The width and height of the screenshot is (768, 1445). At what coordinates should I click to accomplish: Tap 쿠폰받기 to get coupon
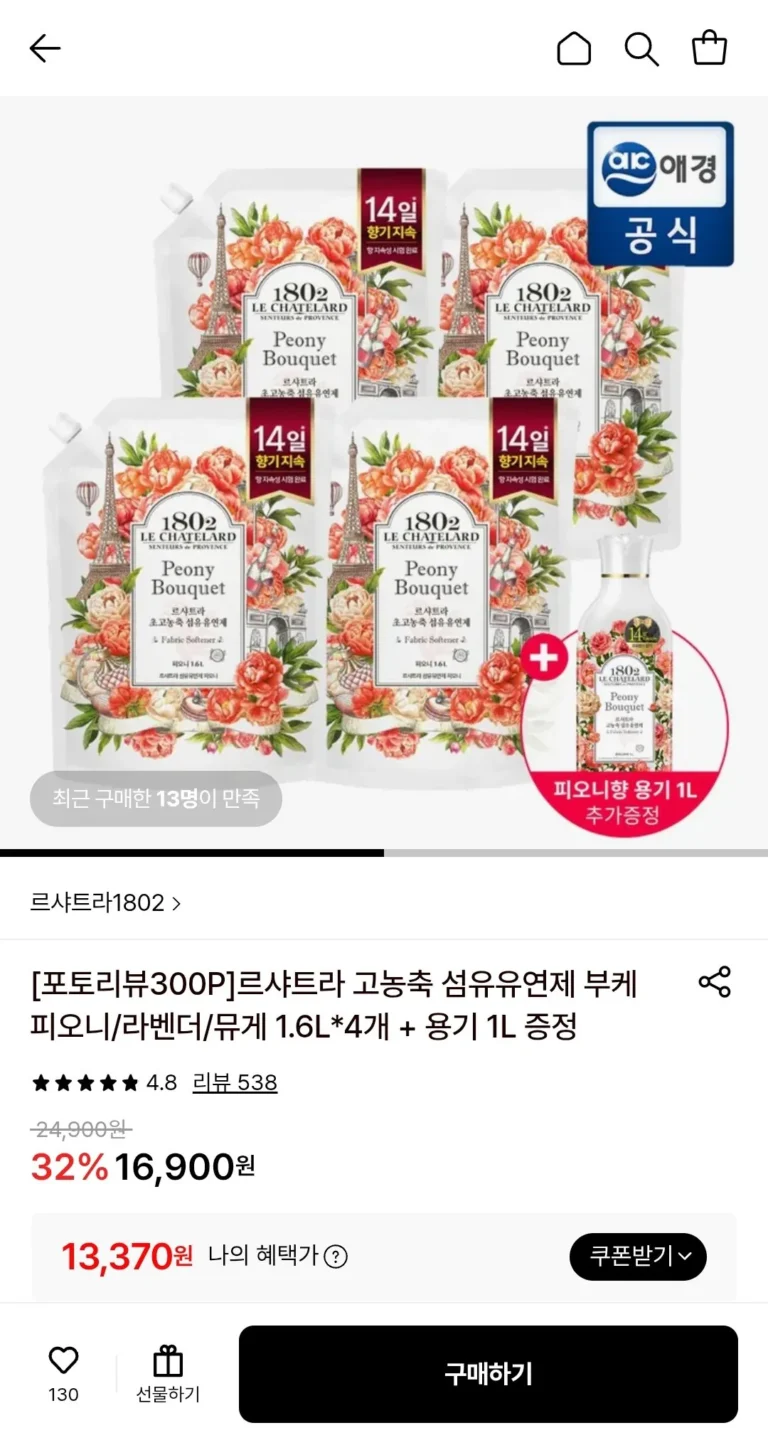[x=638, y=1256]
